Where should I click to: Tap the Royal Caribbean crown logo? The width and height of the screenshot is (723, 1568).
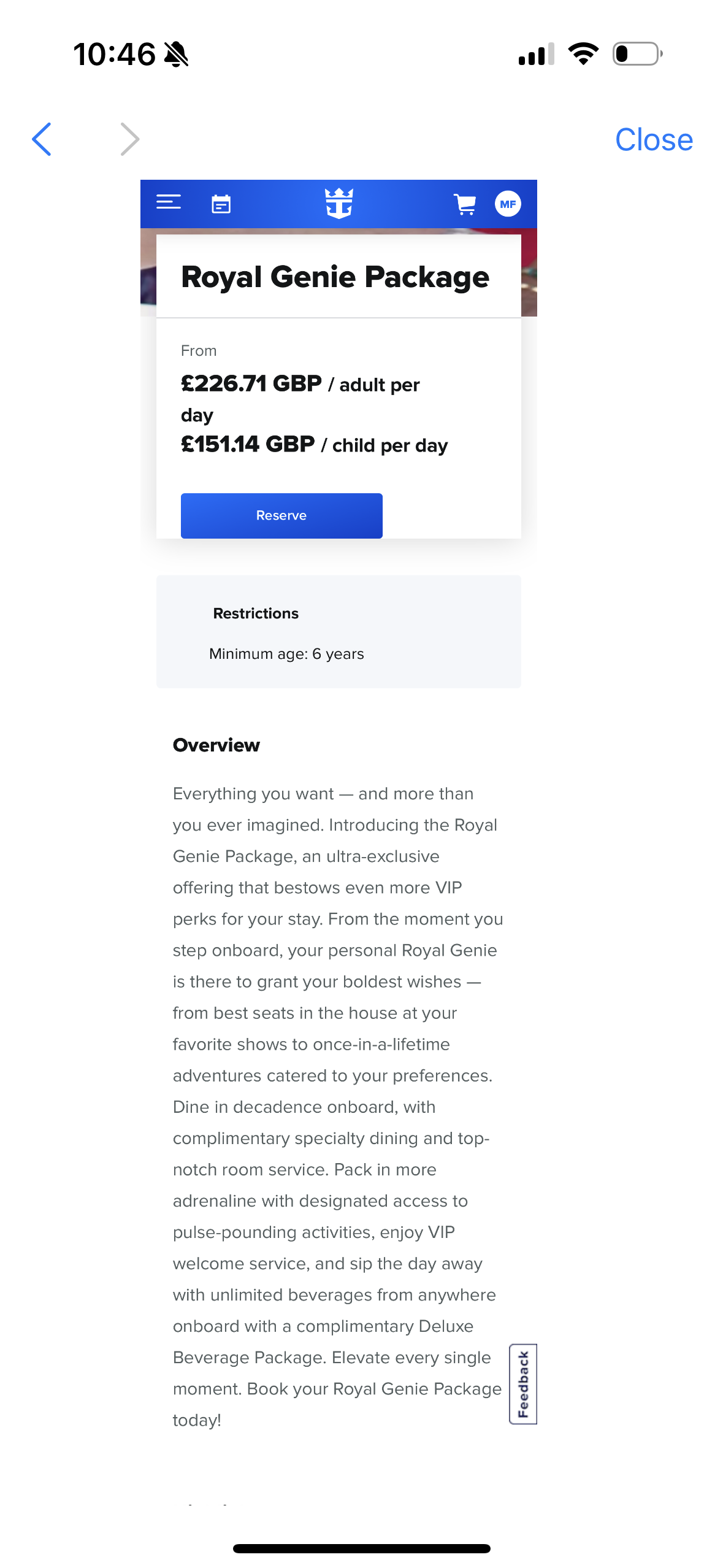click(x=339, y=203)
